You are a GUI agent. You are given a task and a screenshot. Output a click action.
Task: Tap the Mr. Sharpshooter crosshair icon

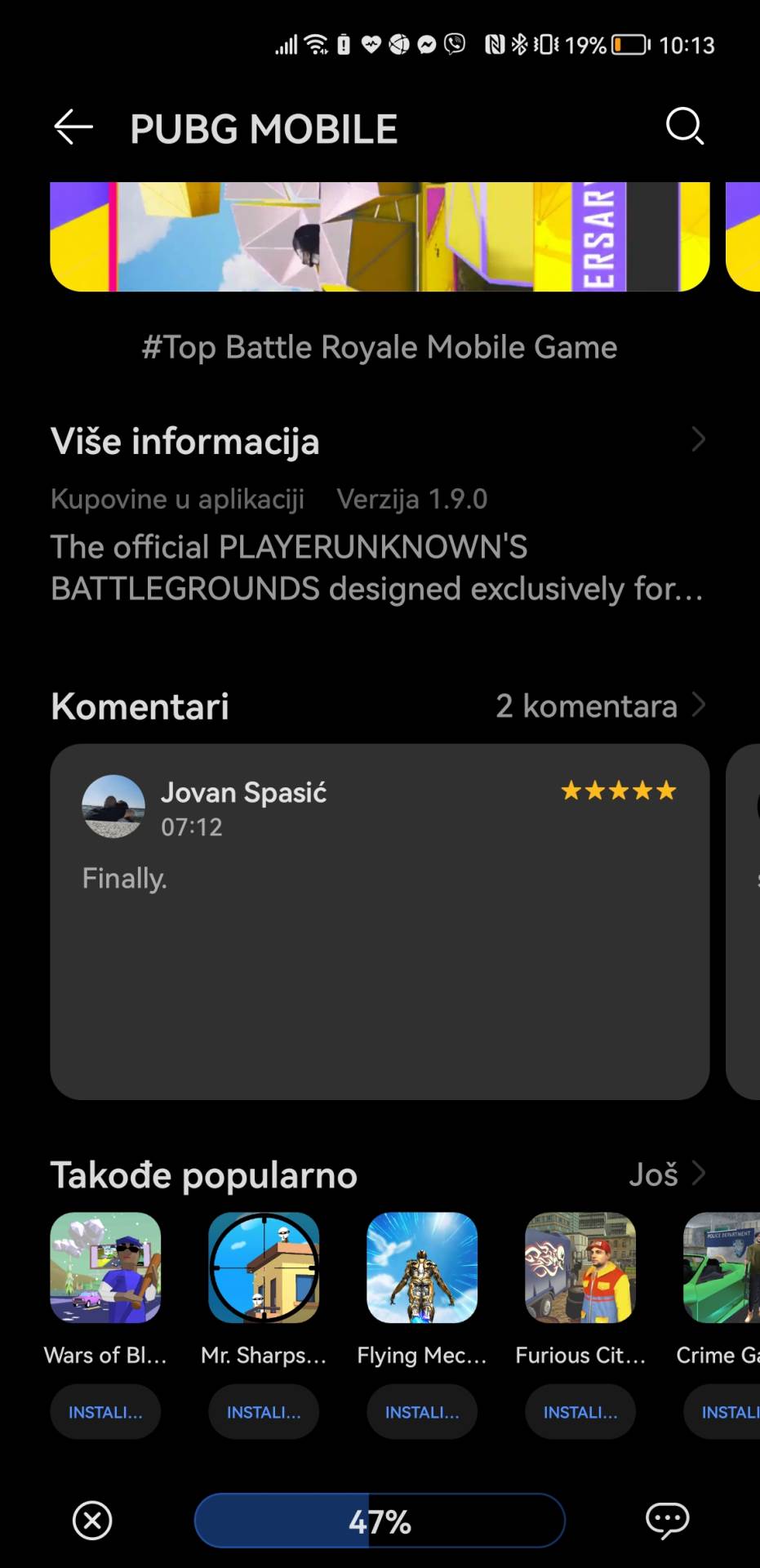click(x=264, y=1268)
